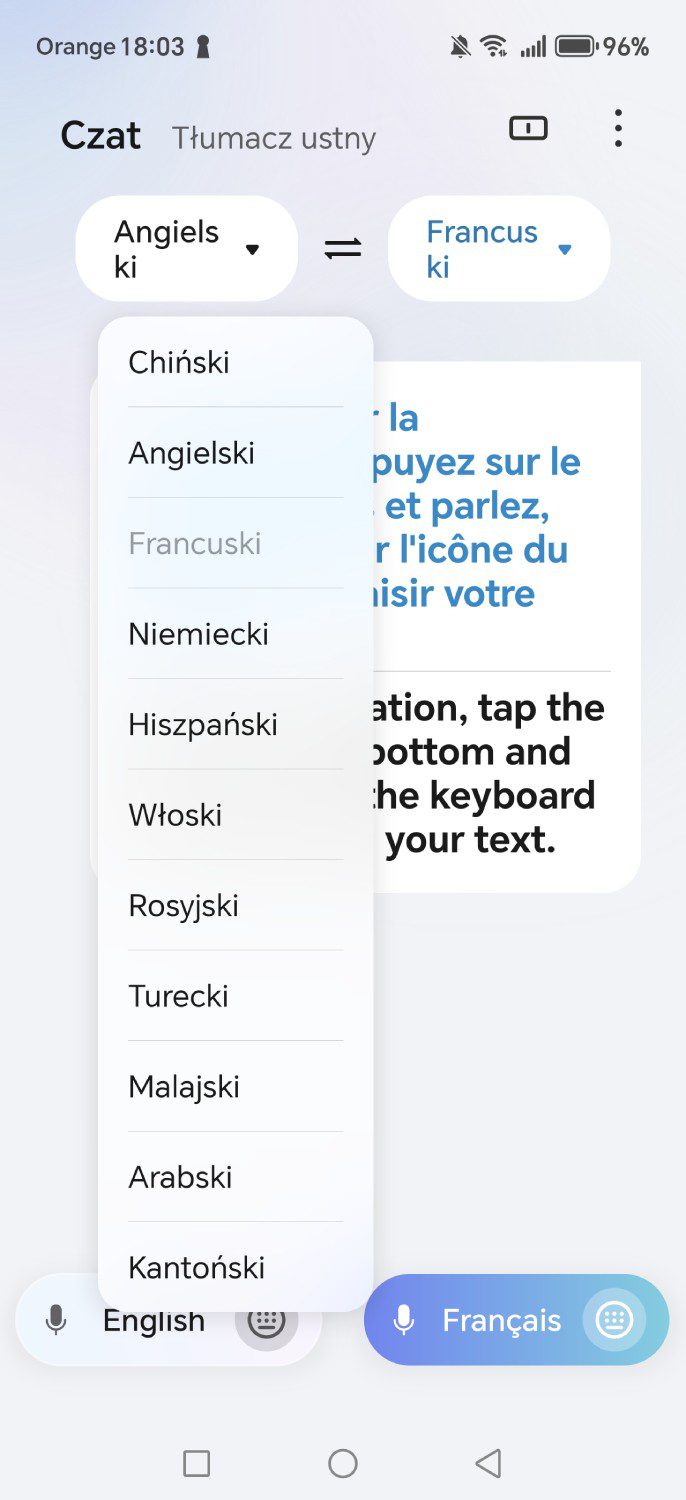Choose Malajski language option
This screenshot has width=686, height=1500.
coord(235,1087)
